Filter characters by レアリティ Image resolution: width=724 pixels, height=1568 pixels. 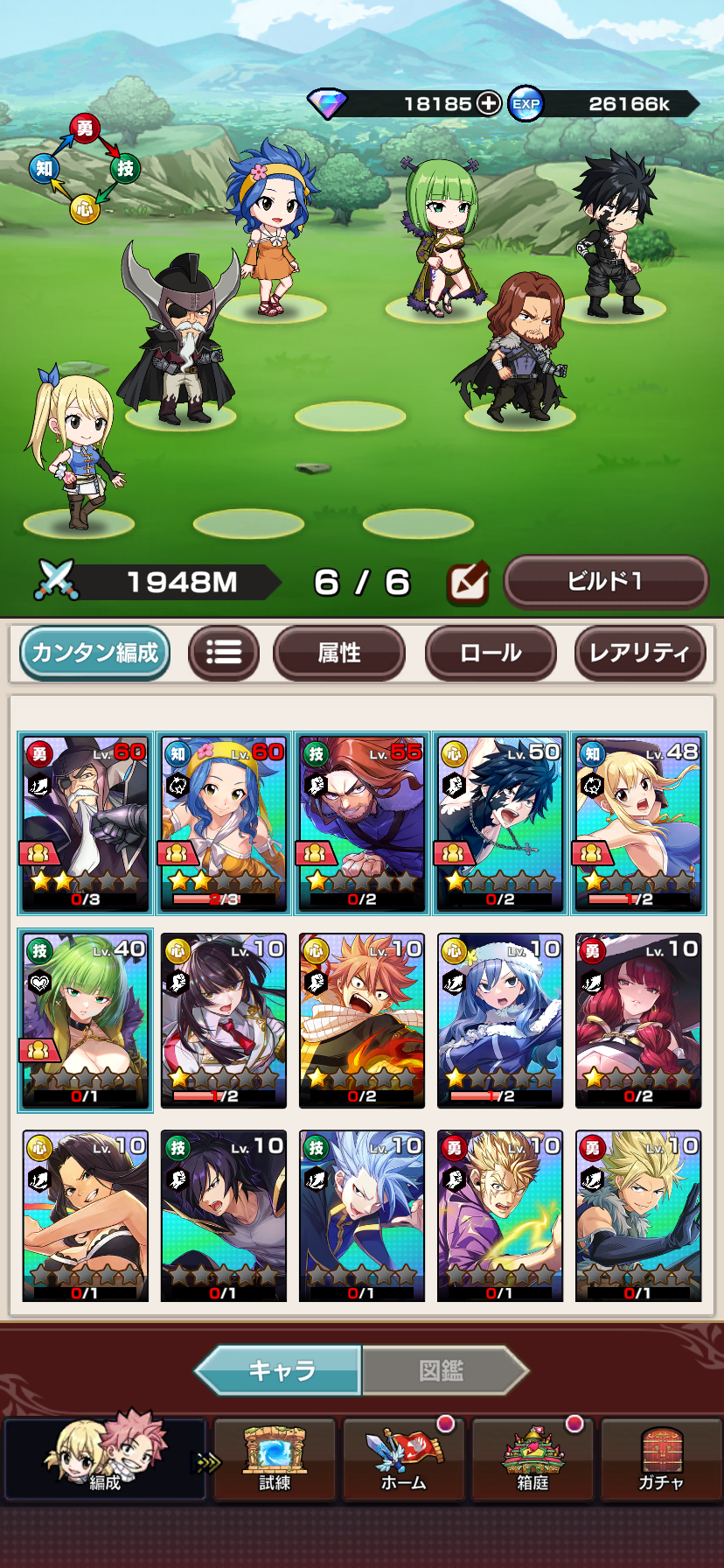pos(639,653)
